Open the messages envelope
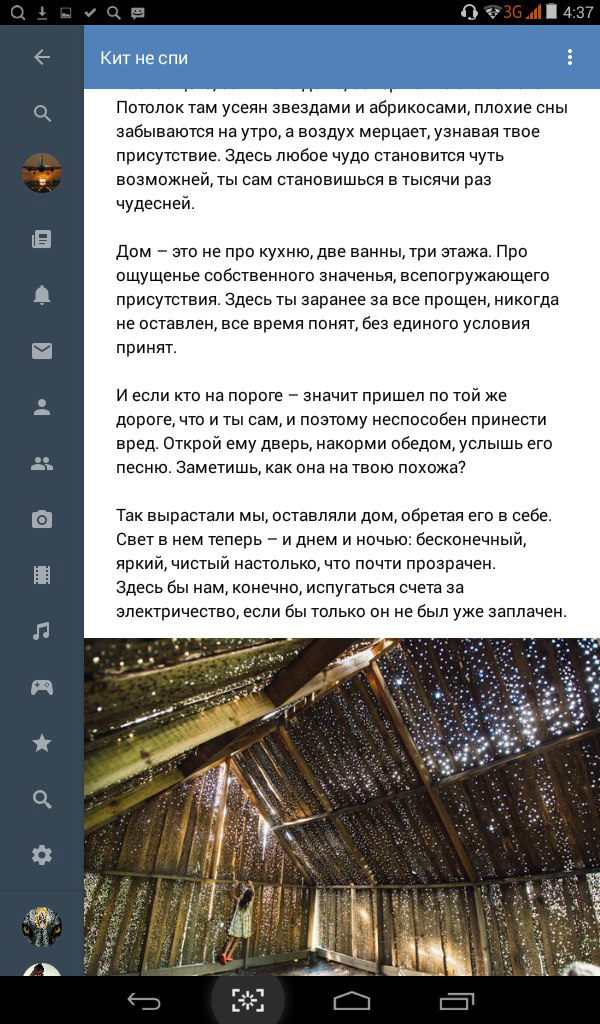This screenshot has width=600, height=1024. tap(42, 351)
